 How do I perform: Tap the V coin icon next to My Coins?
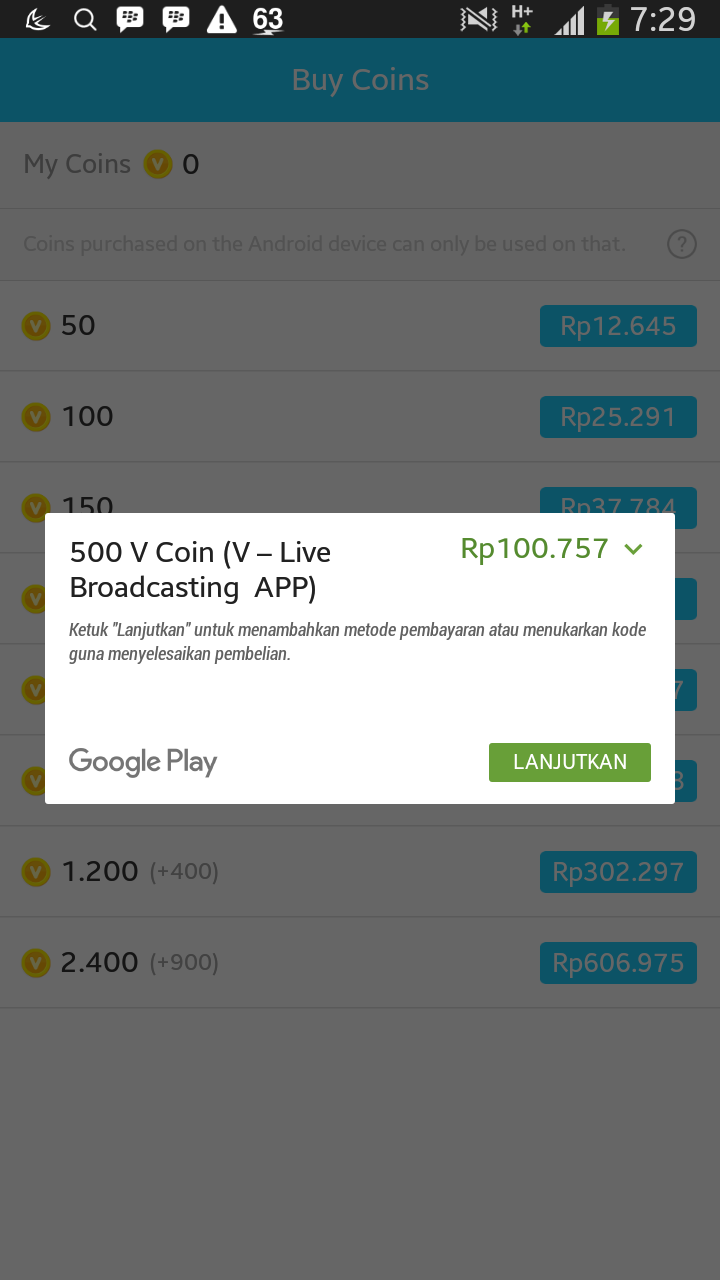point(158,164)
